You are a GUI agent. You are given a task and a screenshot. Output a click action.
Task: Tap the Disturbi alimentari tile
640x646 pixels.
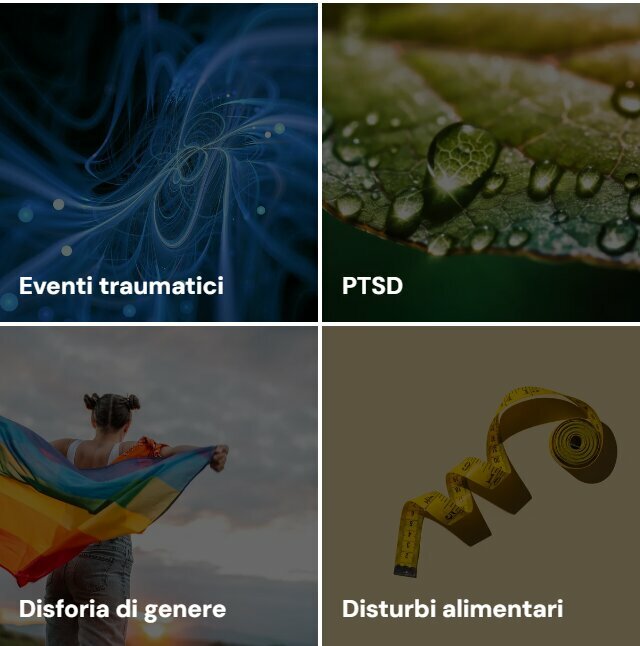(481, 486)
